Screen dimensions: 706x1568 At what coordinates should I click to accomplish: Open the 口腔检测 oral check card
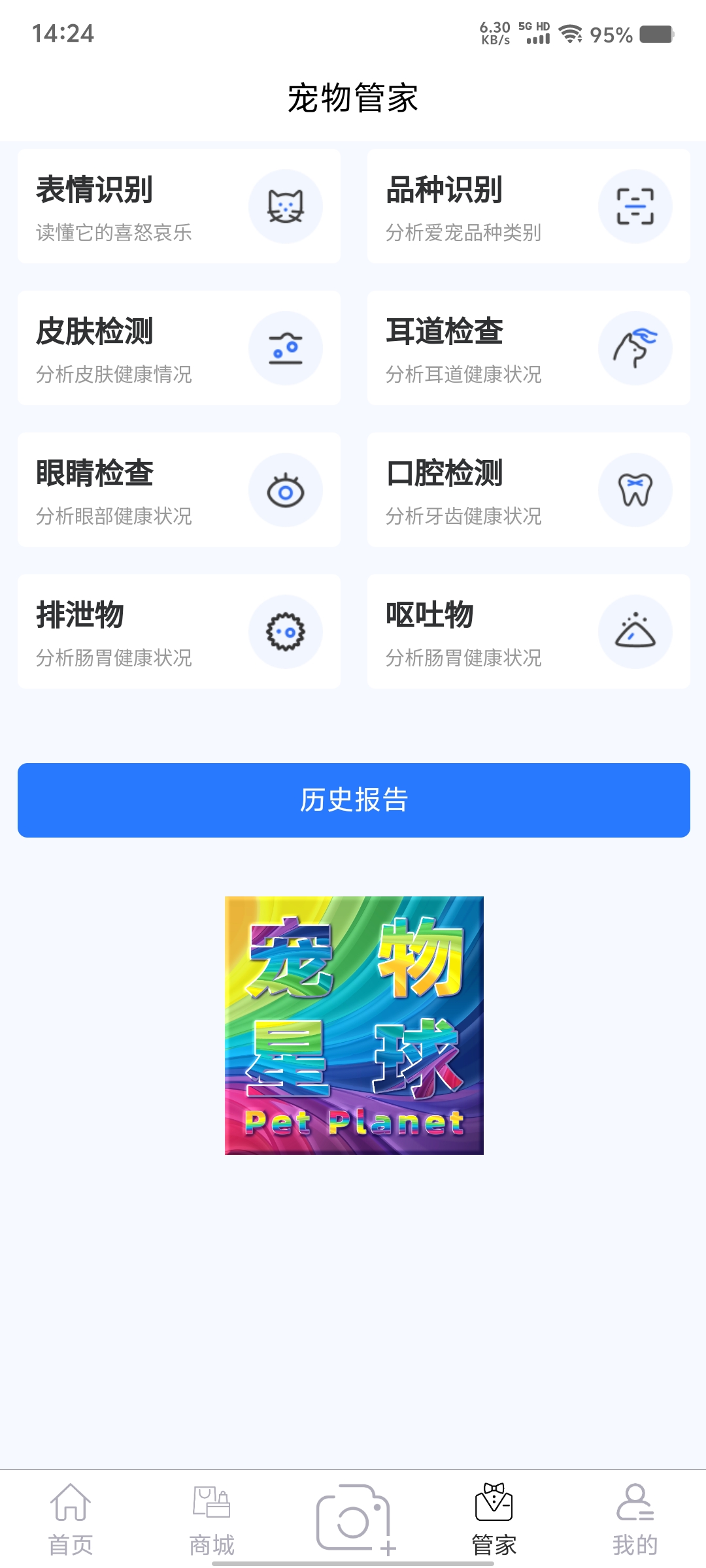[x=528, y=490]
